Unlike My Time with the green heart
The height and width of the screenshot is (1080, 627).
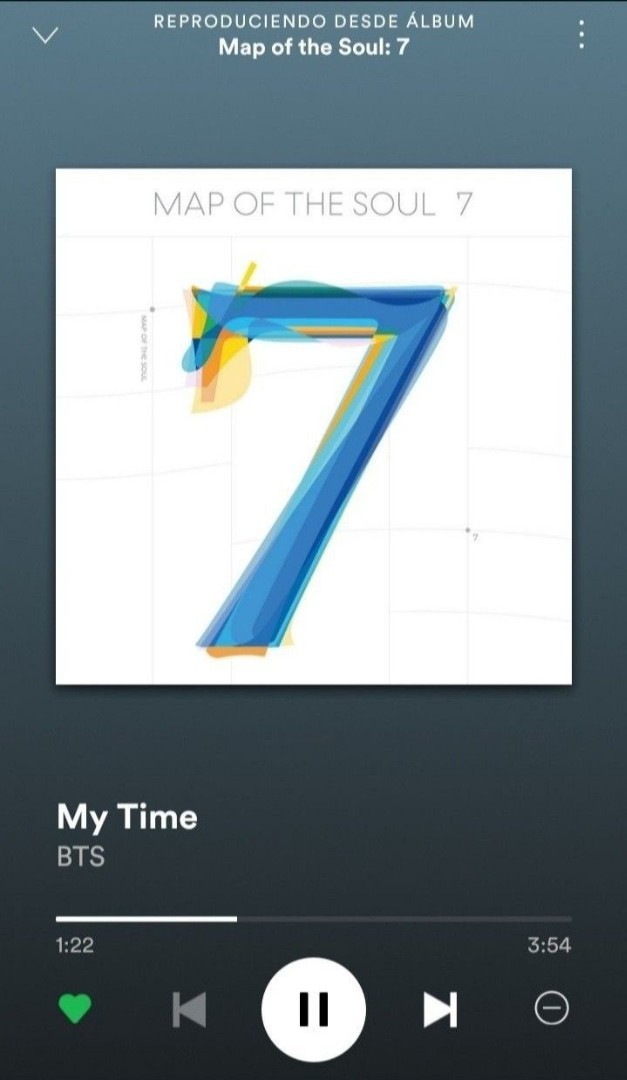(x=74, y=1009)
